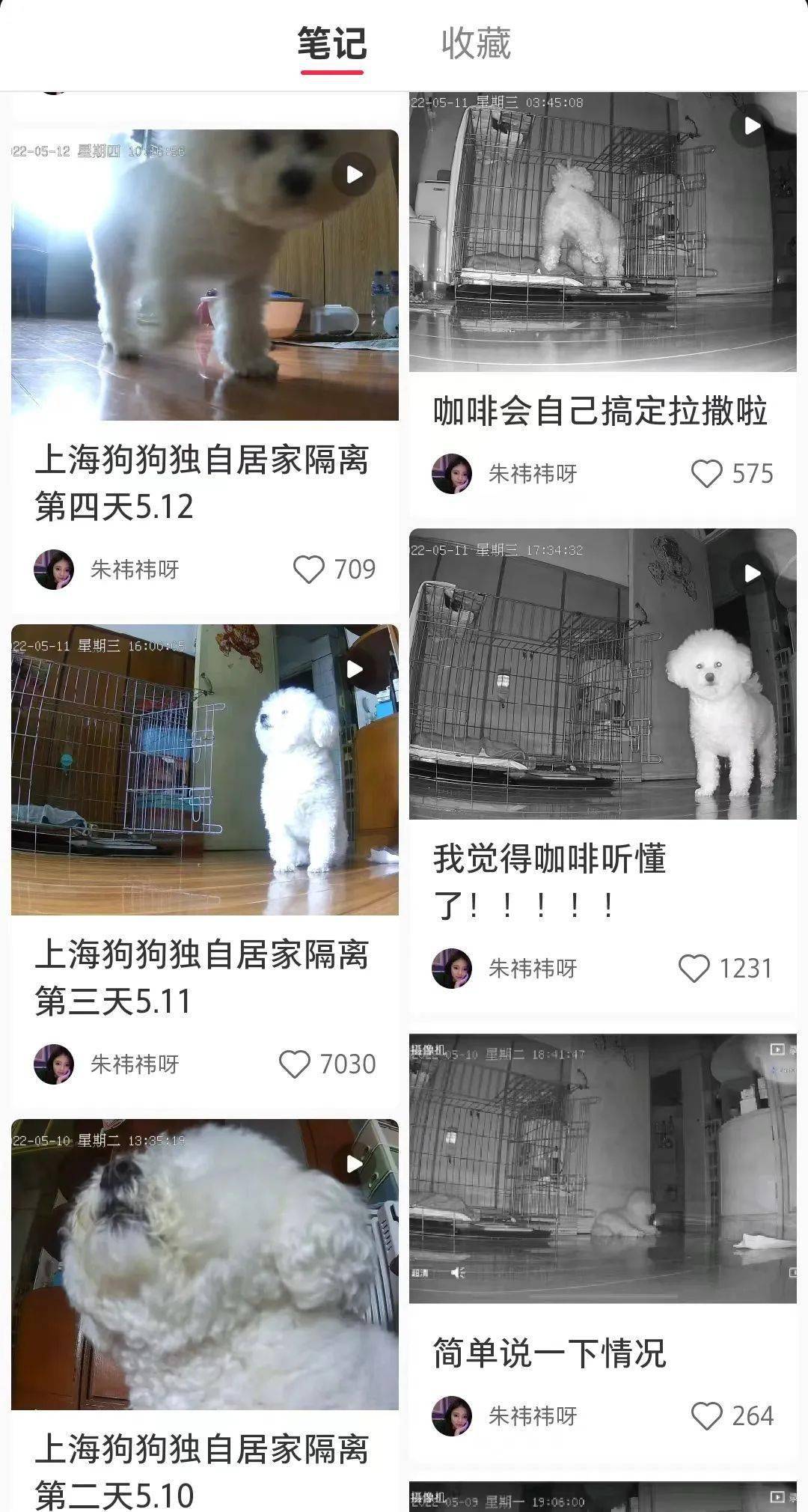Image resolution: width=808 pixels, height=1512 pixels.
Task: Open the 咖啡会自己搞定拉撒啦 video note
Action: pos(602,232)
